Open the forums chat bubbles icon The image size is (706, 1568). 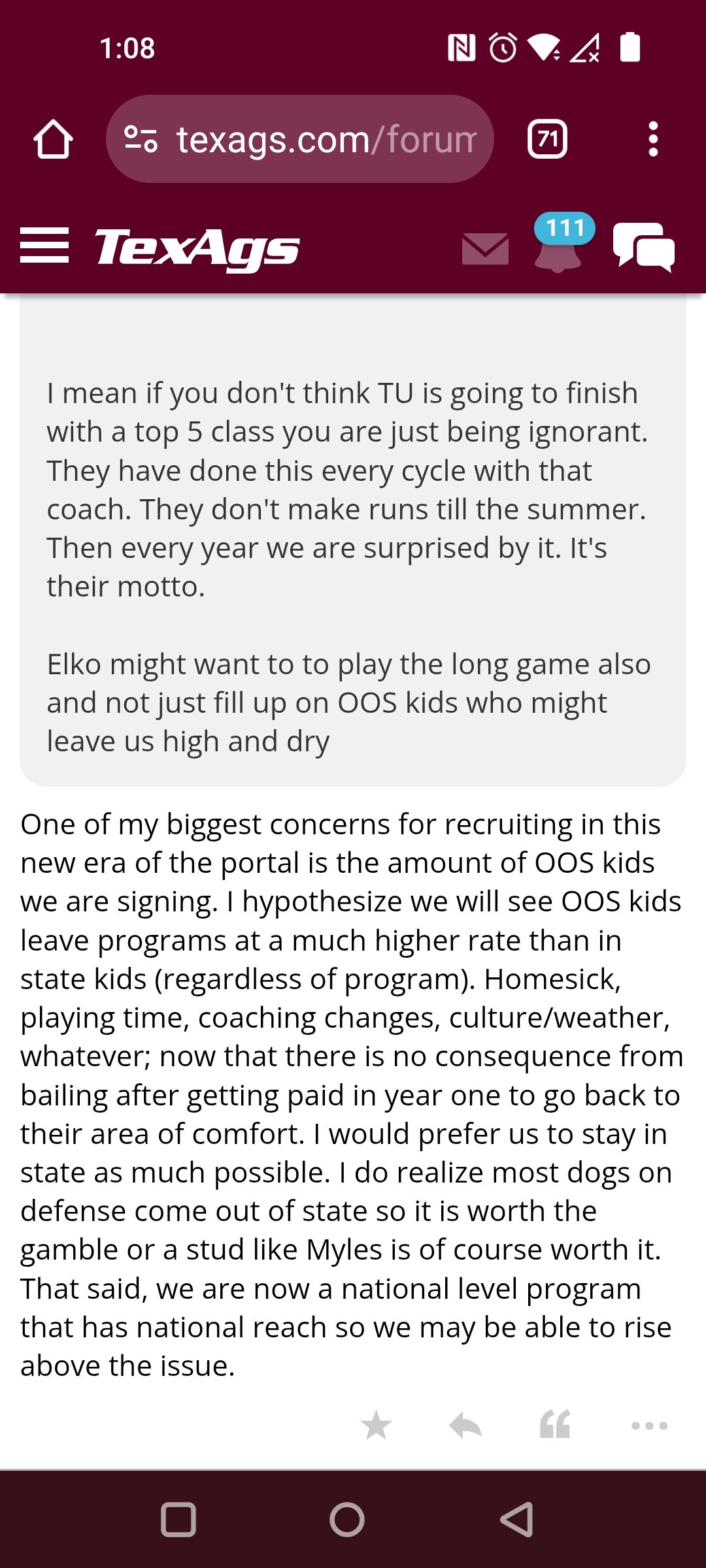(644, 247)
